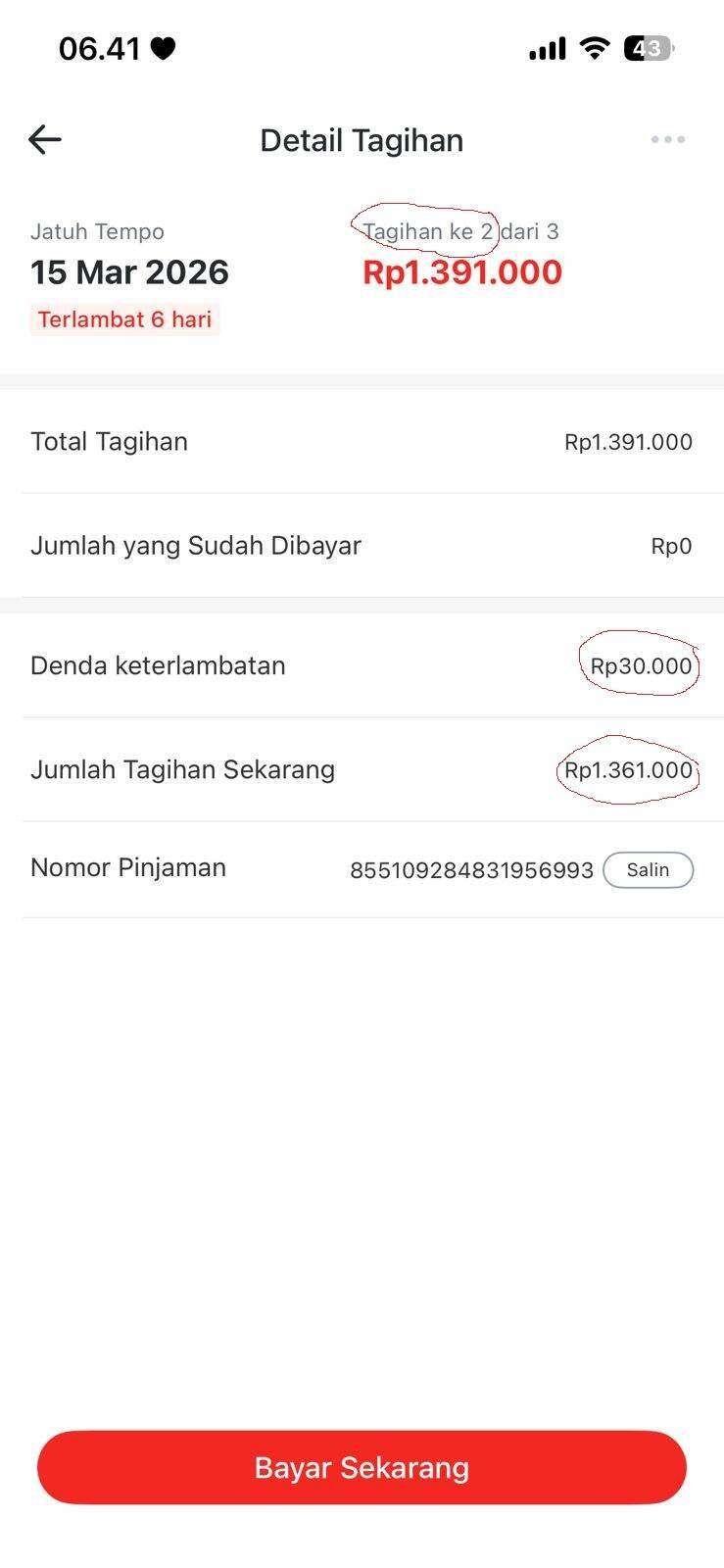Open the three-dot overflow menu

[x=667, y=140]
